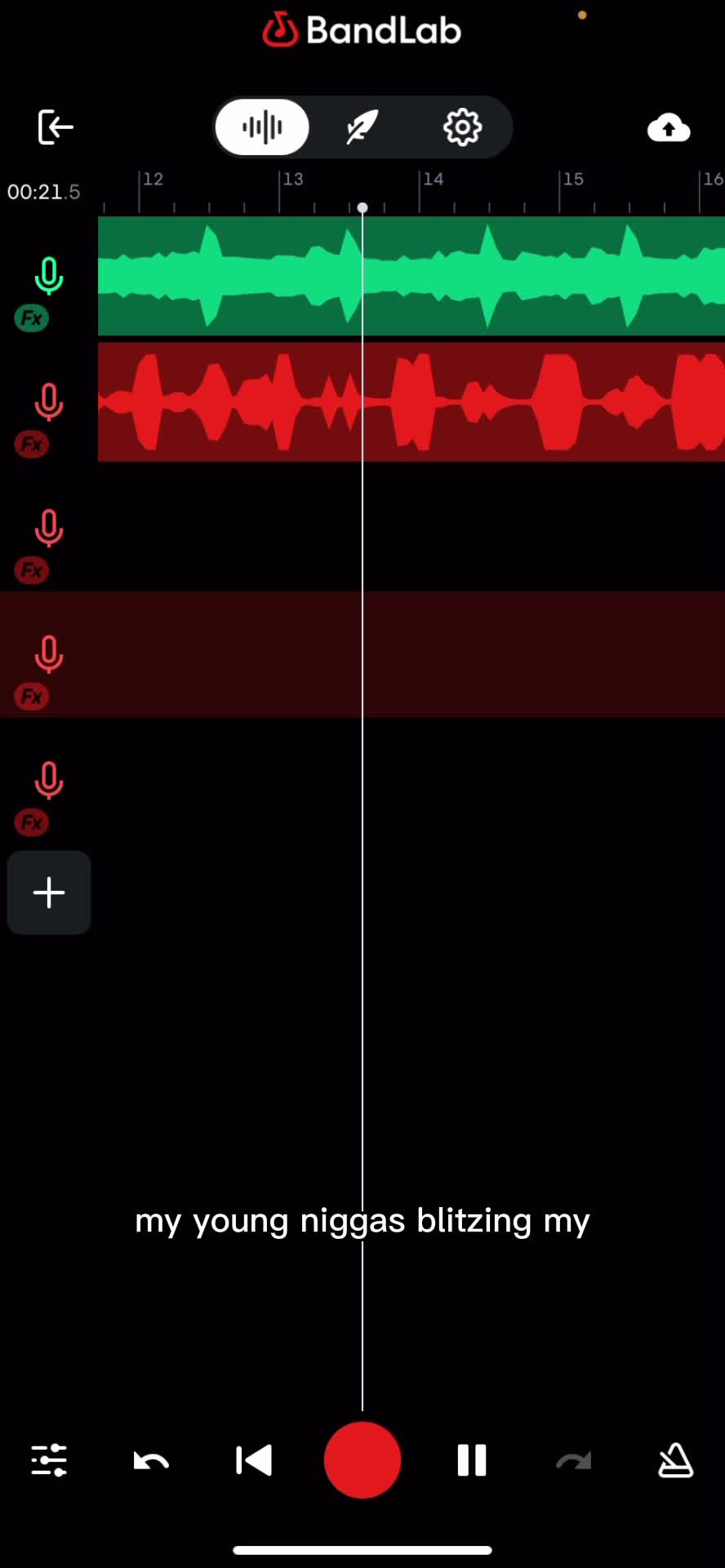Switch to the waveform tracks tab
725x1568 pixels.
(x=262, y=127)
